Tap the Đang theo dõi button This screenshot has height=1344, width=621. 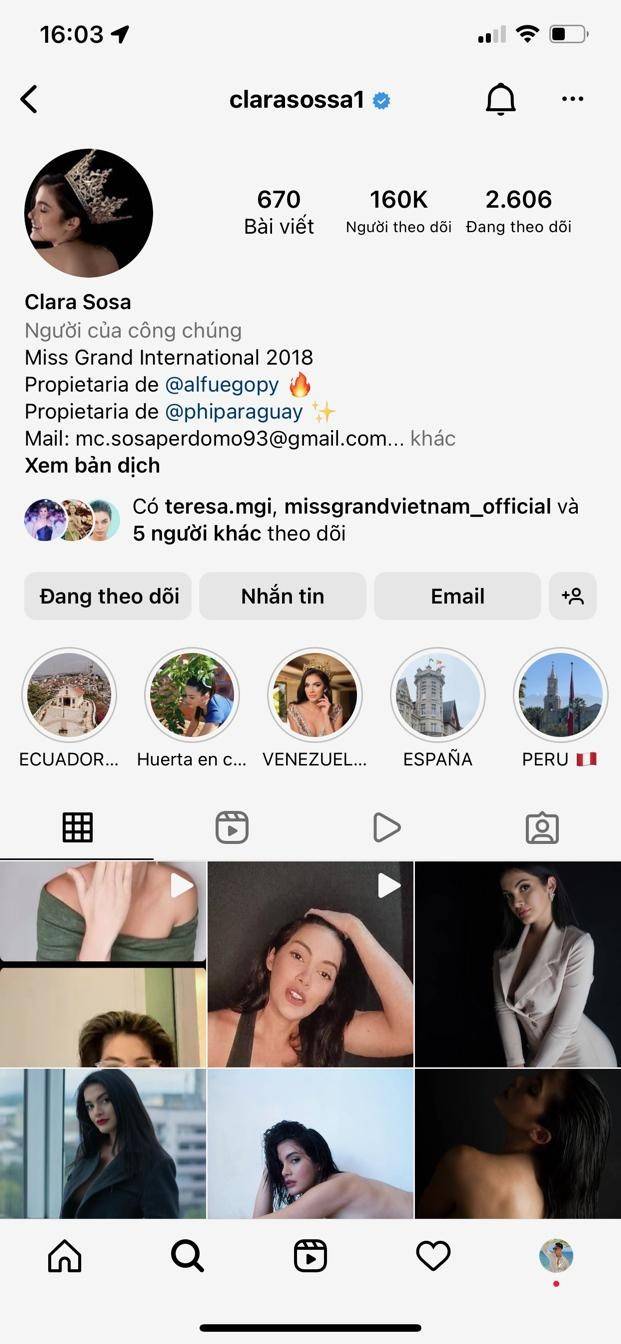tap(109, 596)
